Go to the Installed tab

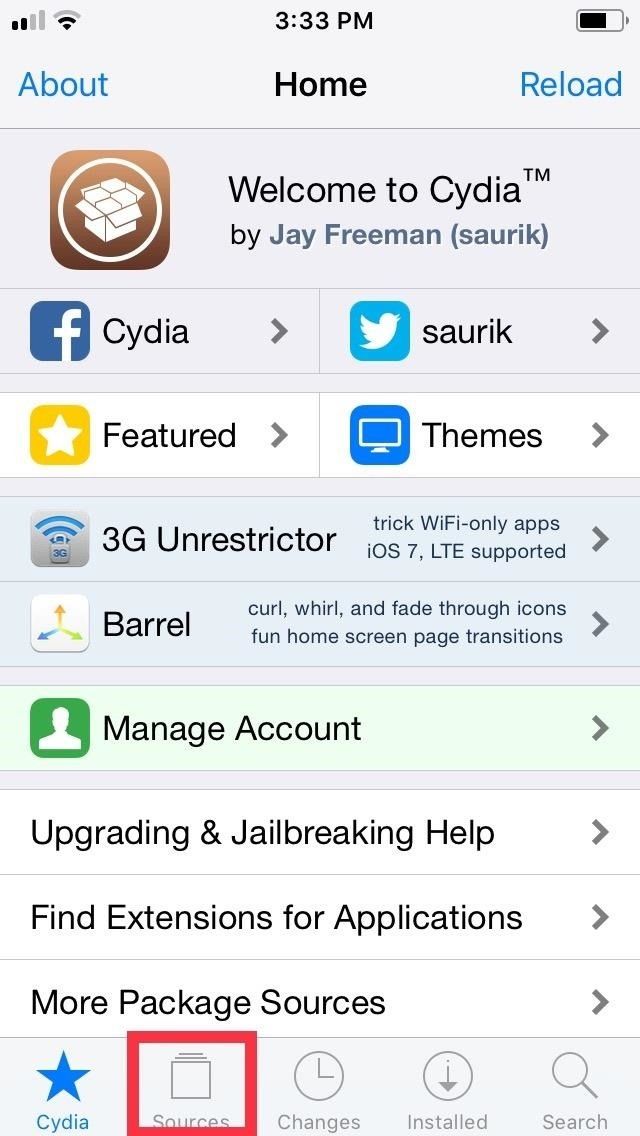pos(447,1088)
